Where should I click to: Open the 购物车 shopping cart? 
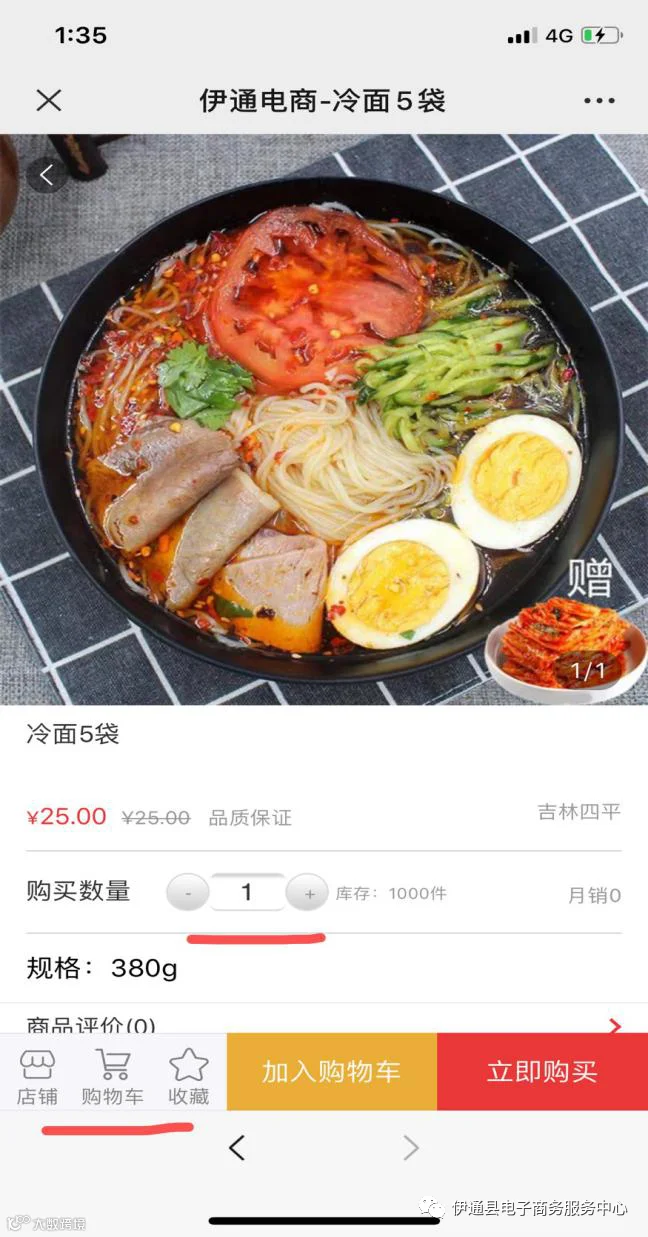pyautogui.click(x=112, y=1078)
